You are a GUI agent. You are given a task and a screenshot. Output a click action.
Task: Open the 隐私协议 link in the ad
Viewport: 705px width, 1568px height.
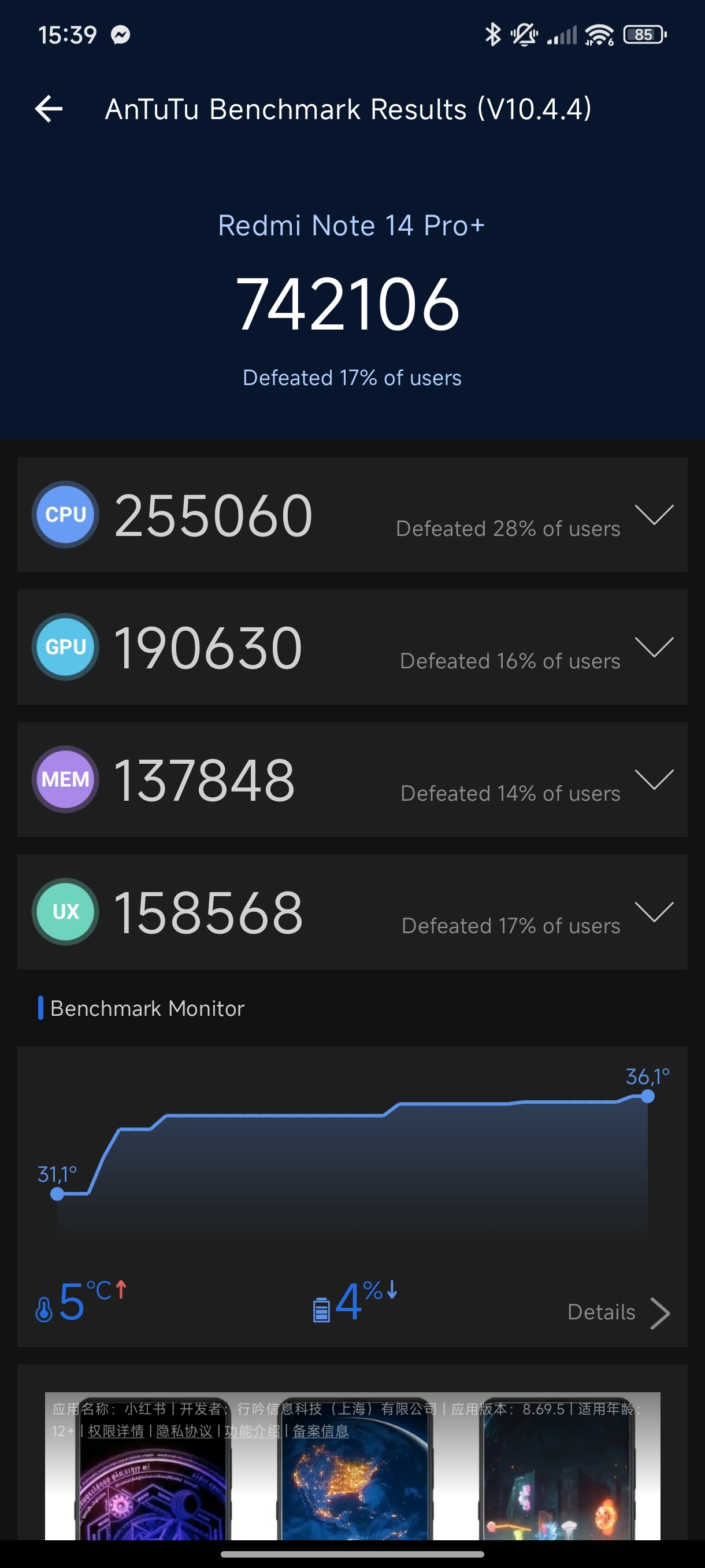click(x=184, y=1431)
